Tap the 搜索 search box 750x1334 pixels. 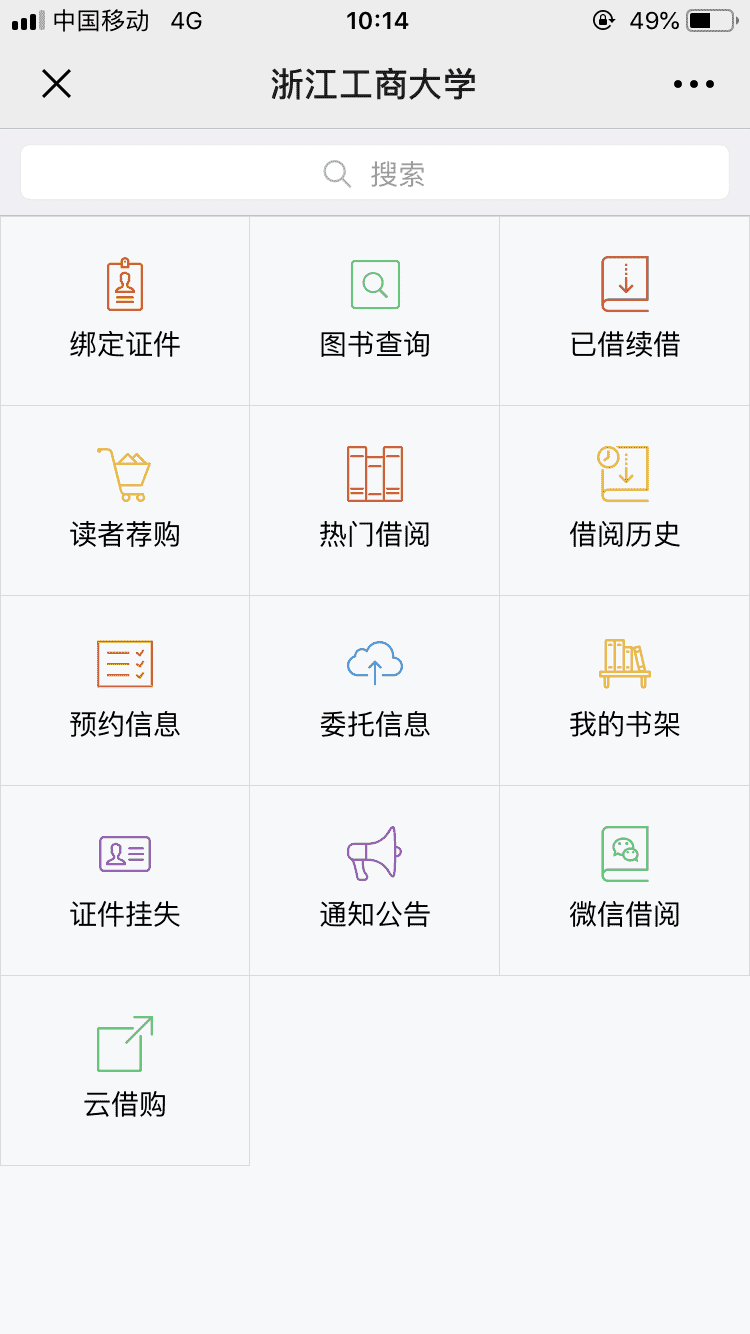tap(375, 173)
